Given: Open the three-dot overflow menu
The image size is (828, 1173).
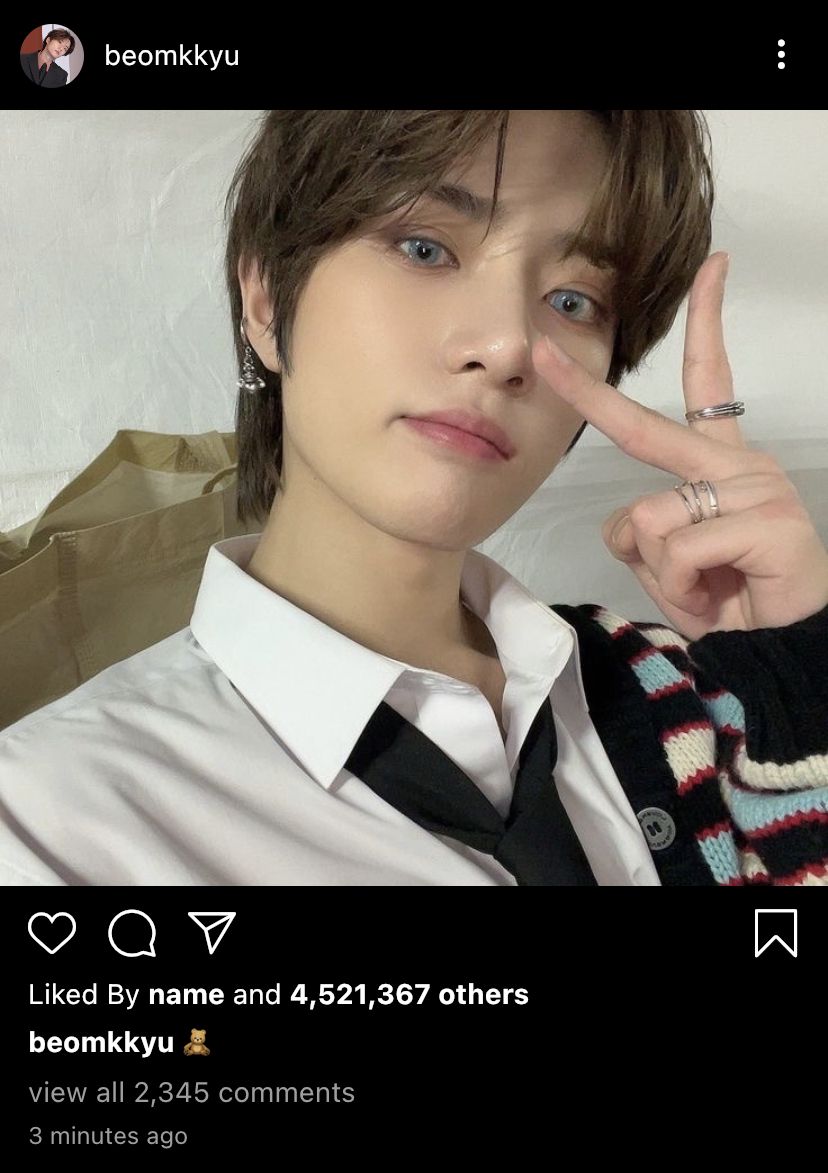Looking at the screenshot, I should pos(781,55).
